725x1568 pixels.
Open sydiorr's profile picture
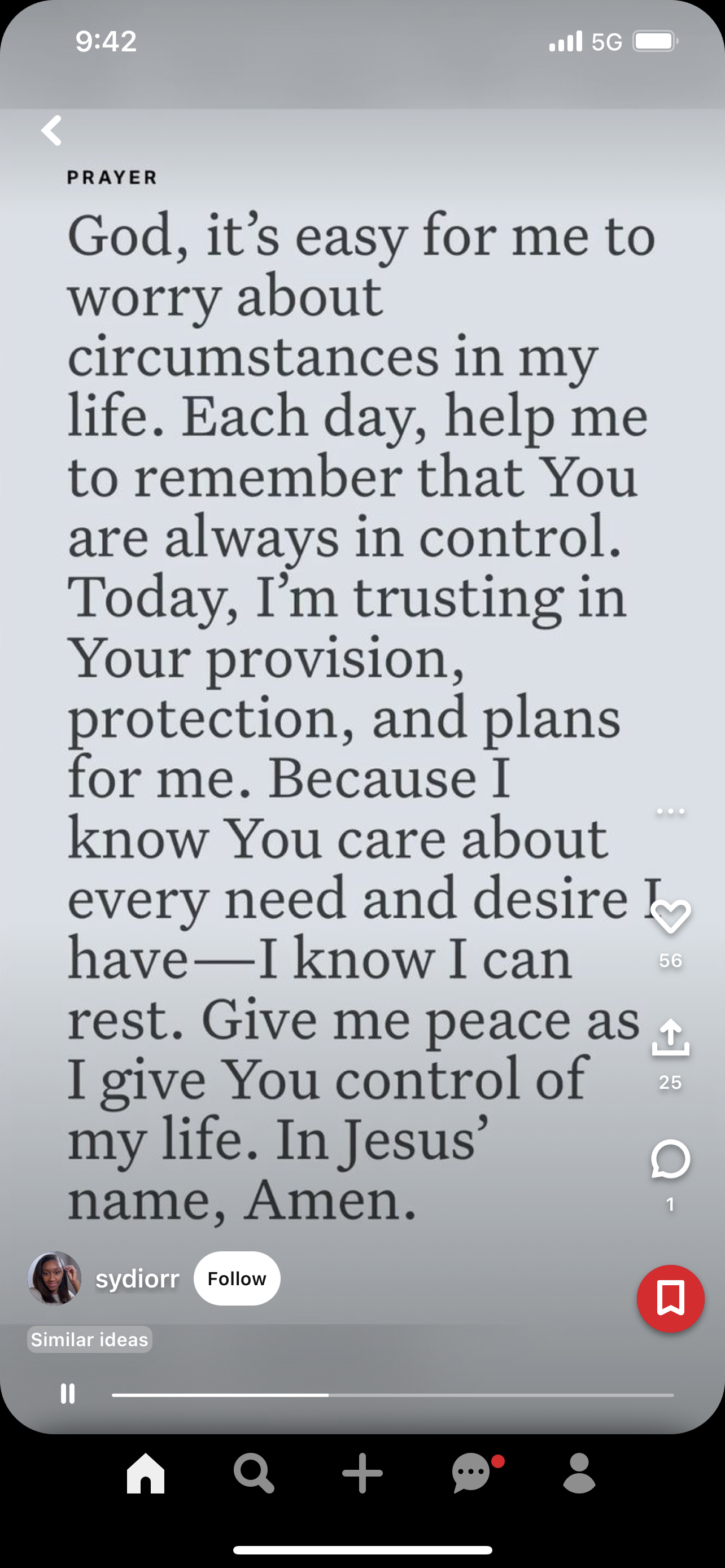54,1278
